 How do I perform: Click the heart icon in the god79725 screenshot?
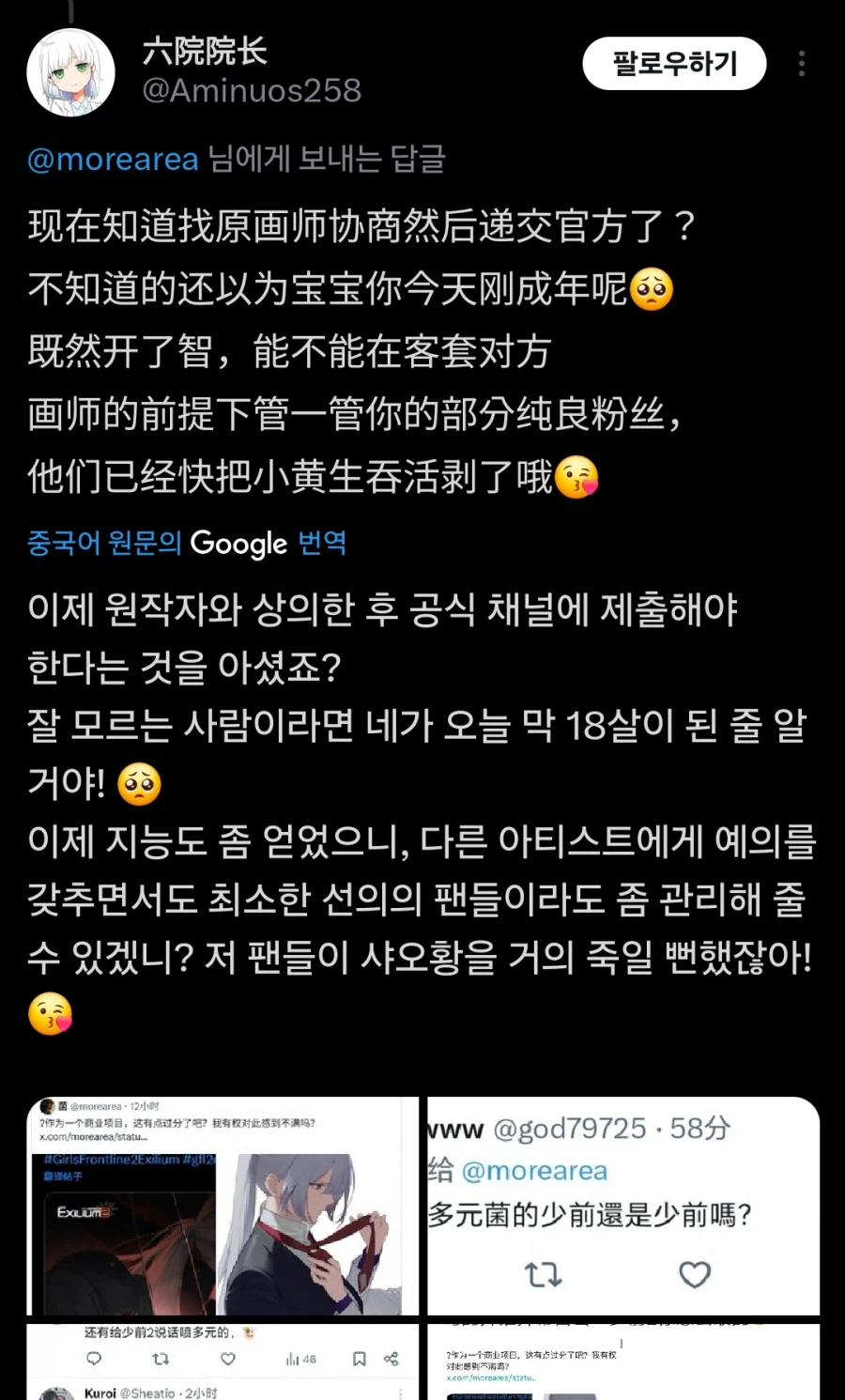694,1275
